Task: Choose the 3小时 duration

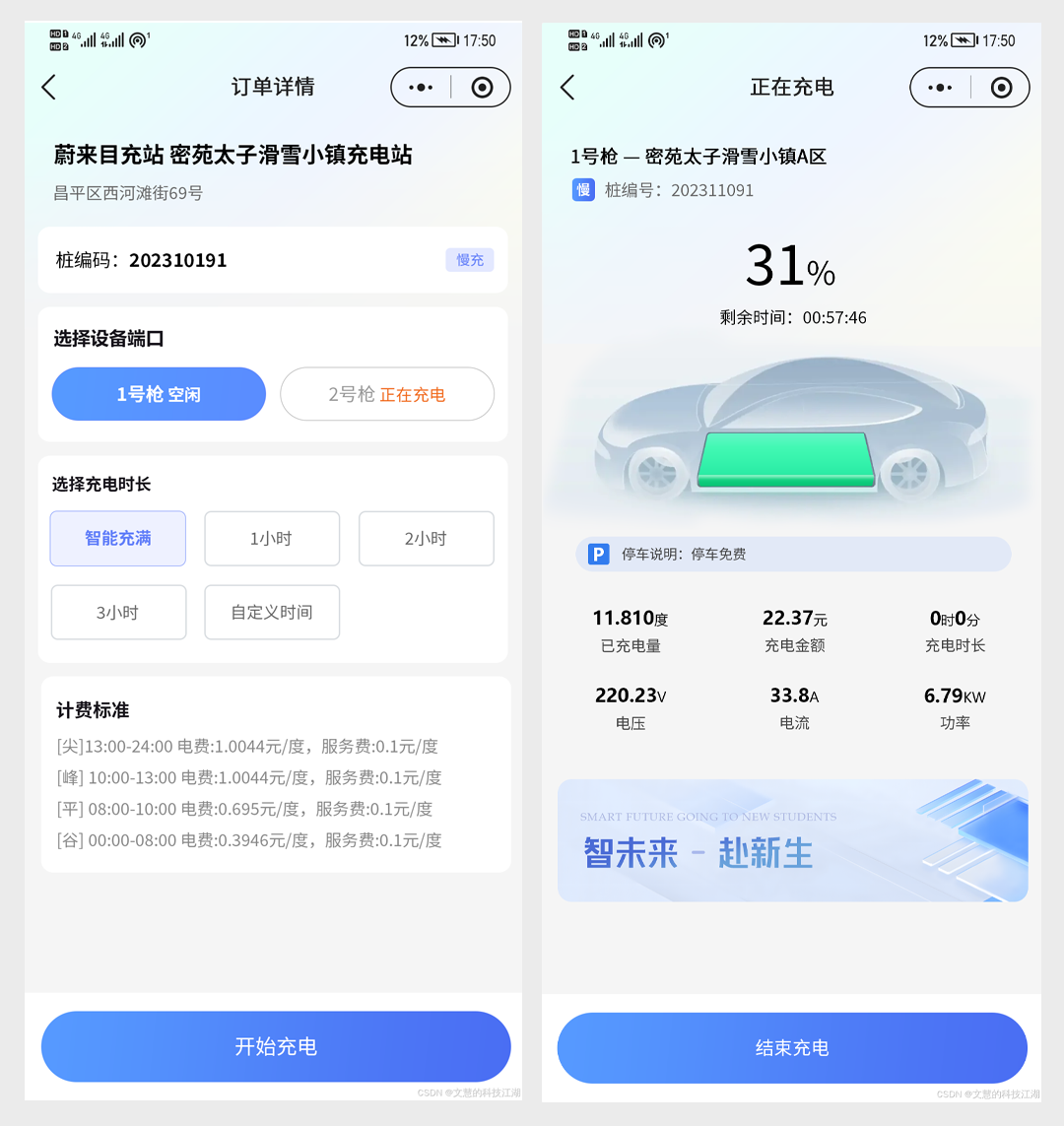Action: (x=118, y=612)
